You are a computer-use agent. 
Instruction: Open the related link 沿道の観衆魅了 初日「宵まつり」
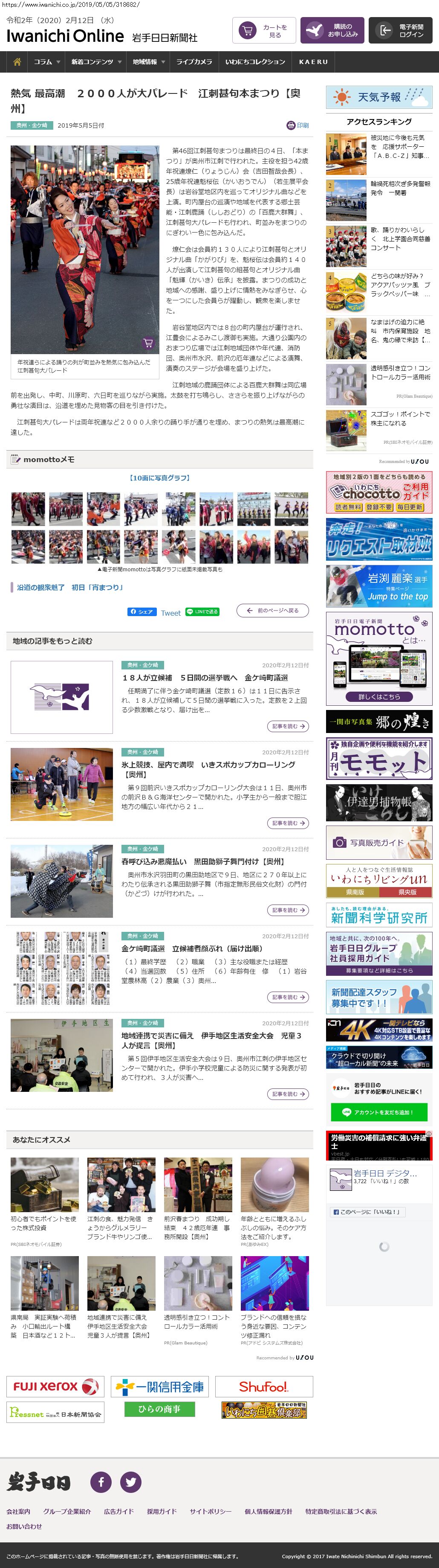point(70,588)
